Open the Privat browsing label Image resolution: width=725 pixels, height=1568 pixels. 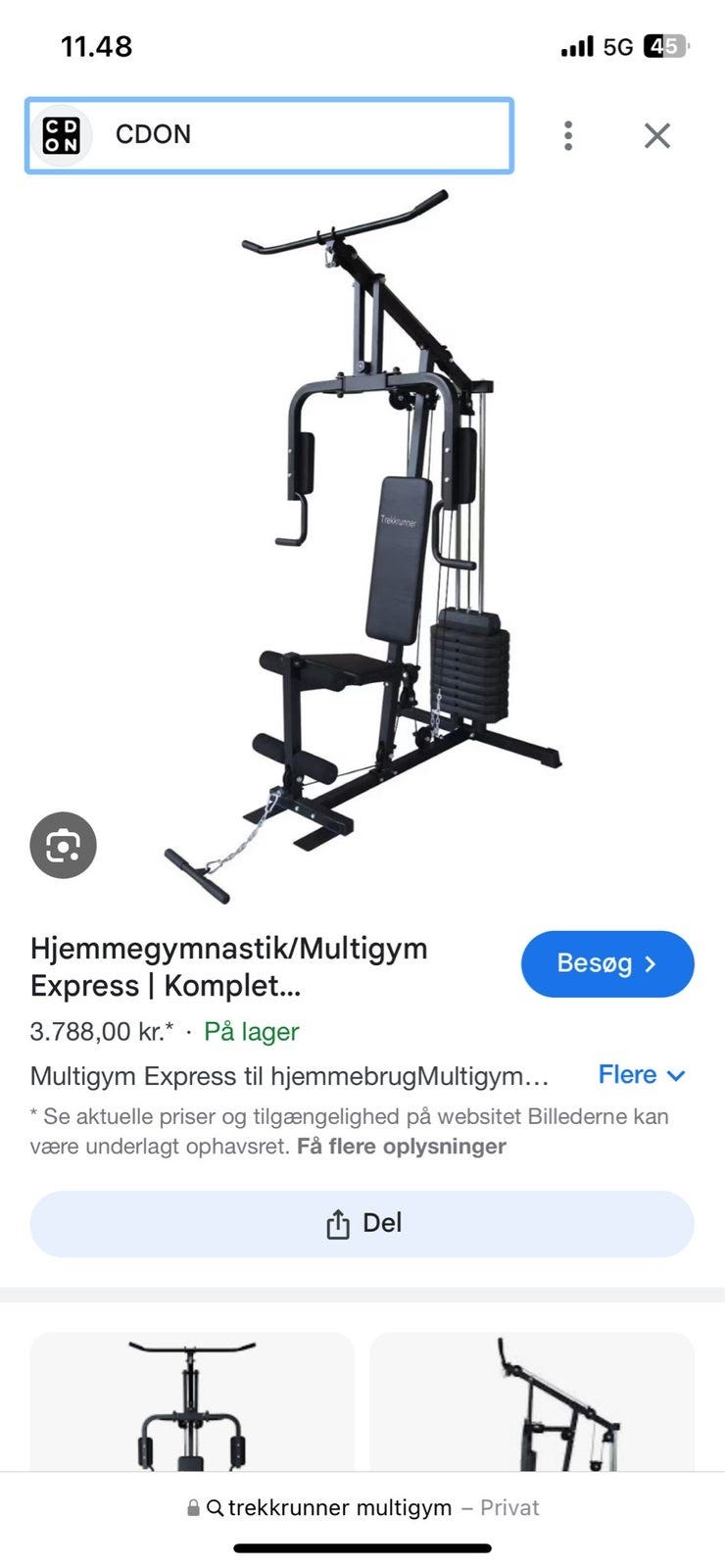[509, 1508]
